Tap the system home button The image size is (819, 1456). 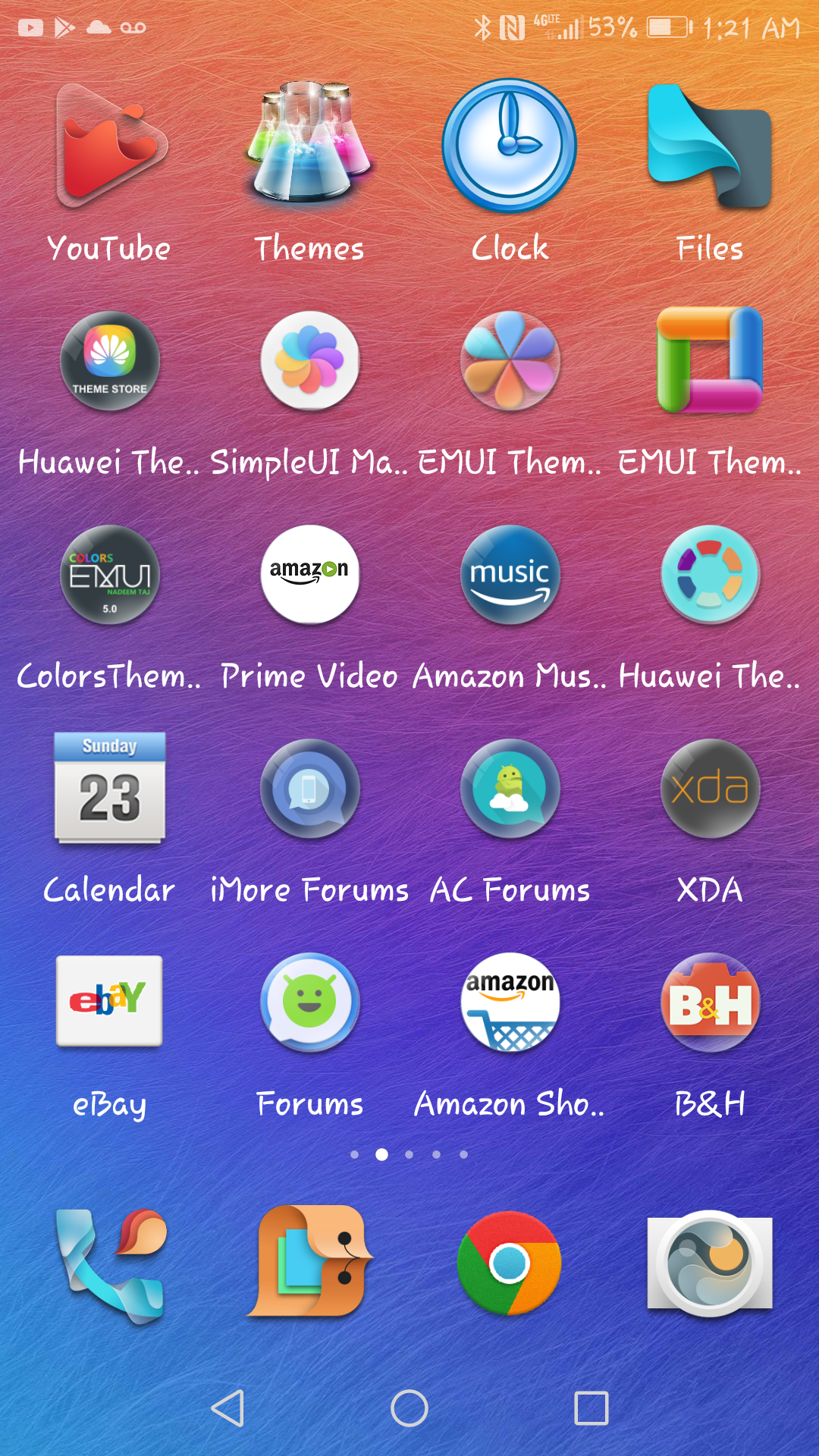tap(409, 1408)
